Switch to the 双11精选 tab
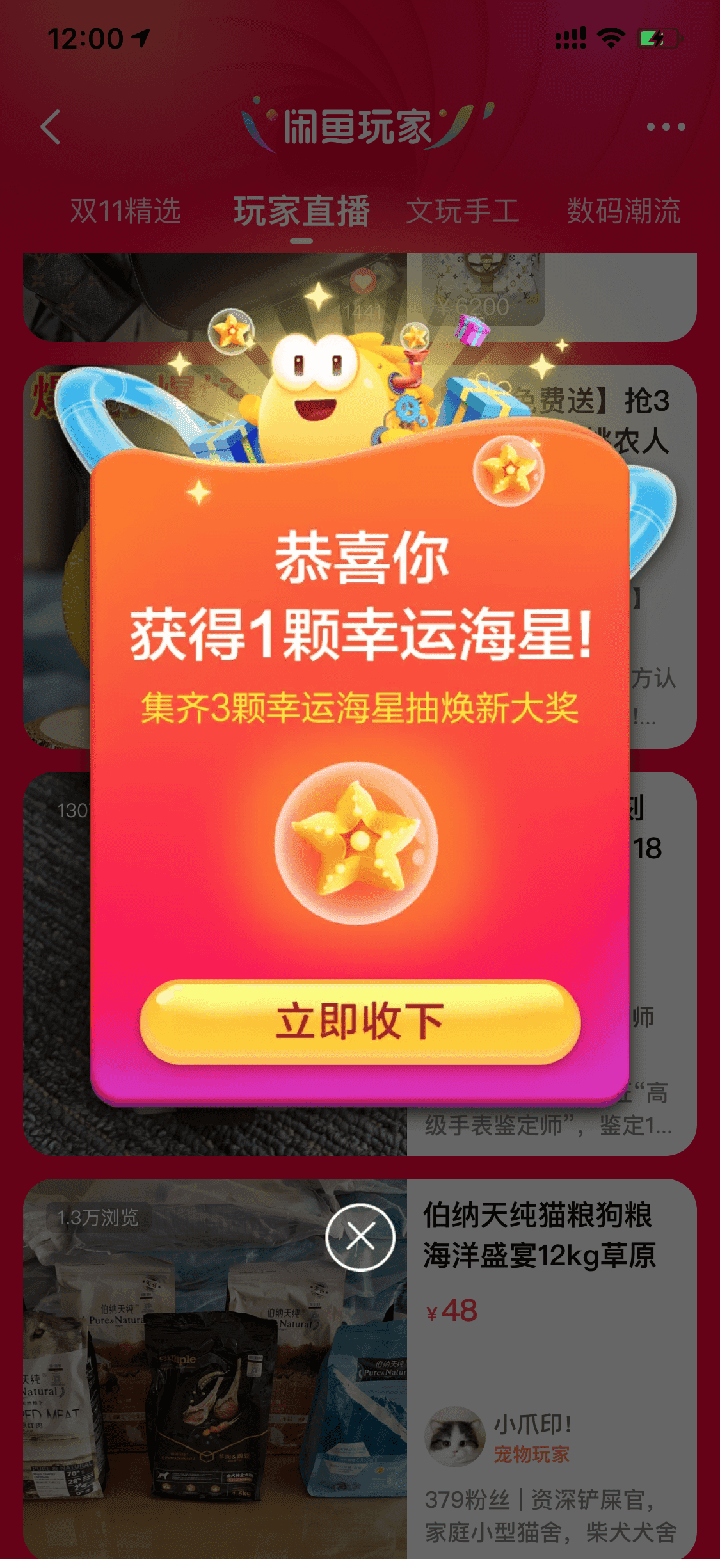 pos(125,211)
